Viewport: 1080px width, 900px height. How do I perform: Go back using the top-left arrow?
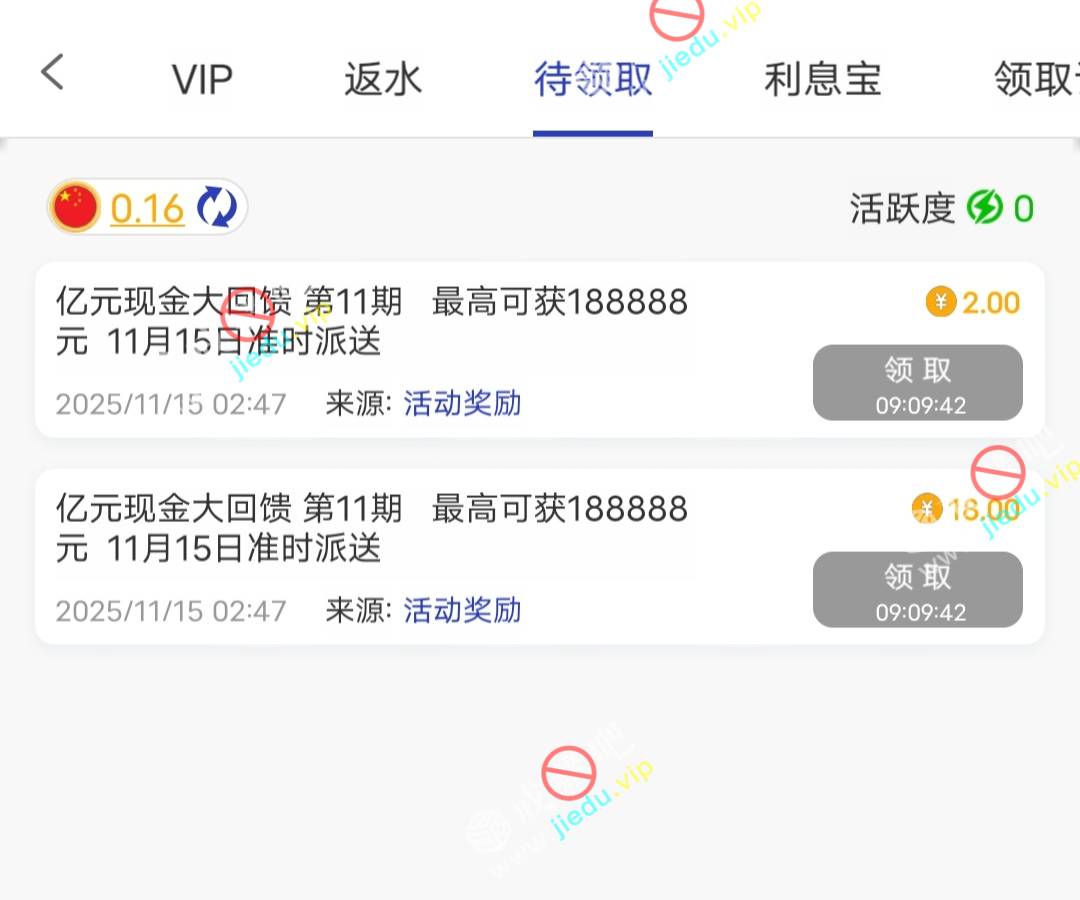tap(52, 73)
